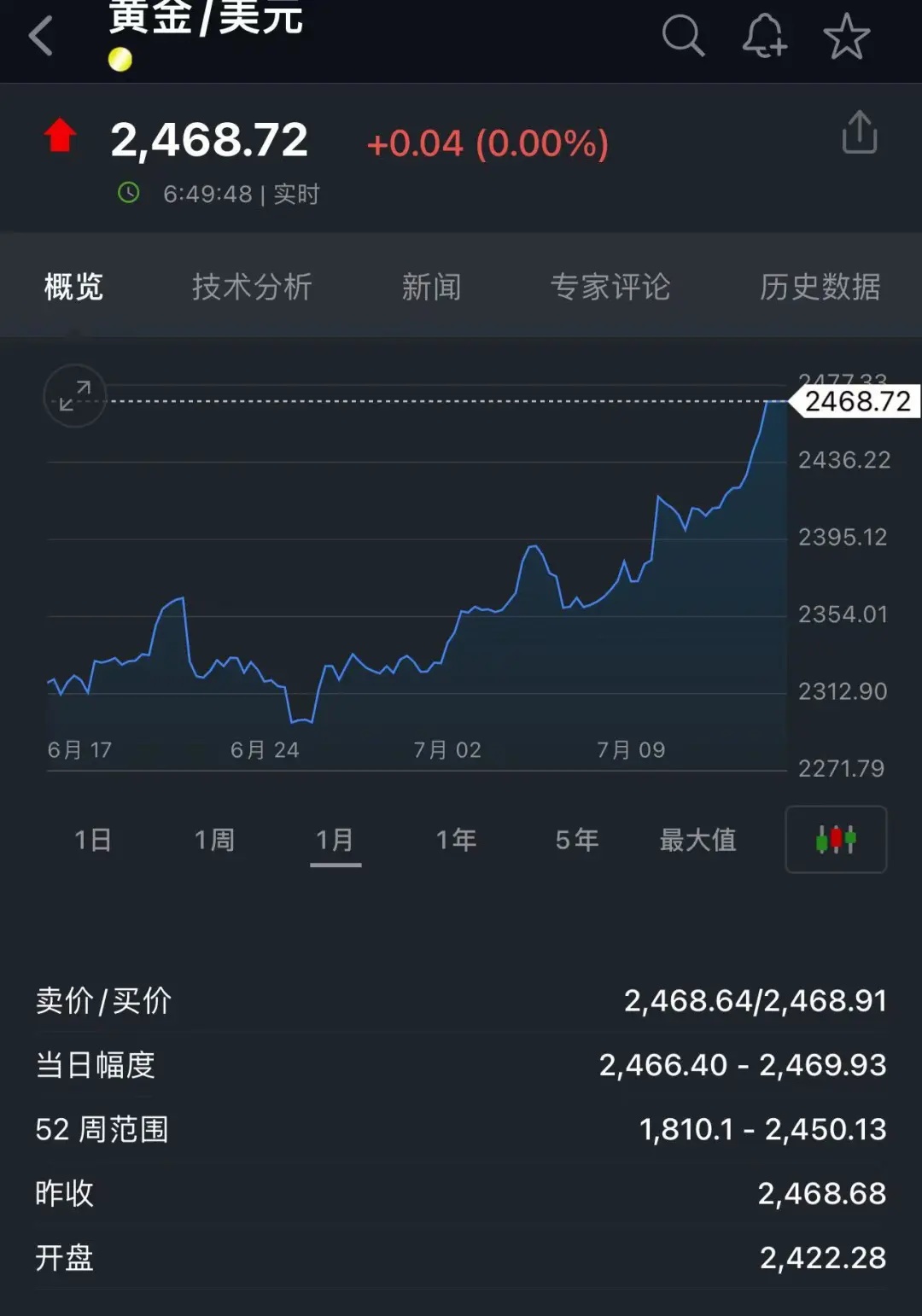Add a price alert with the bell icon
Image resolution: width=922 pixels, height=1316 pixels.
763,37
